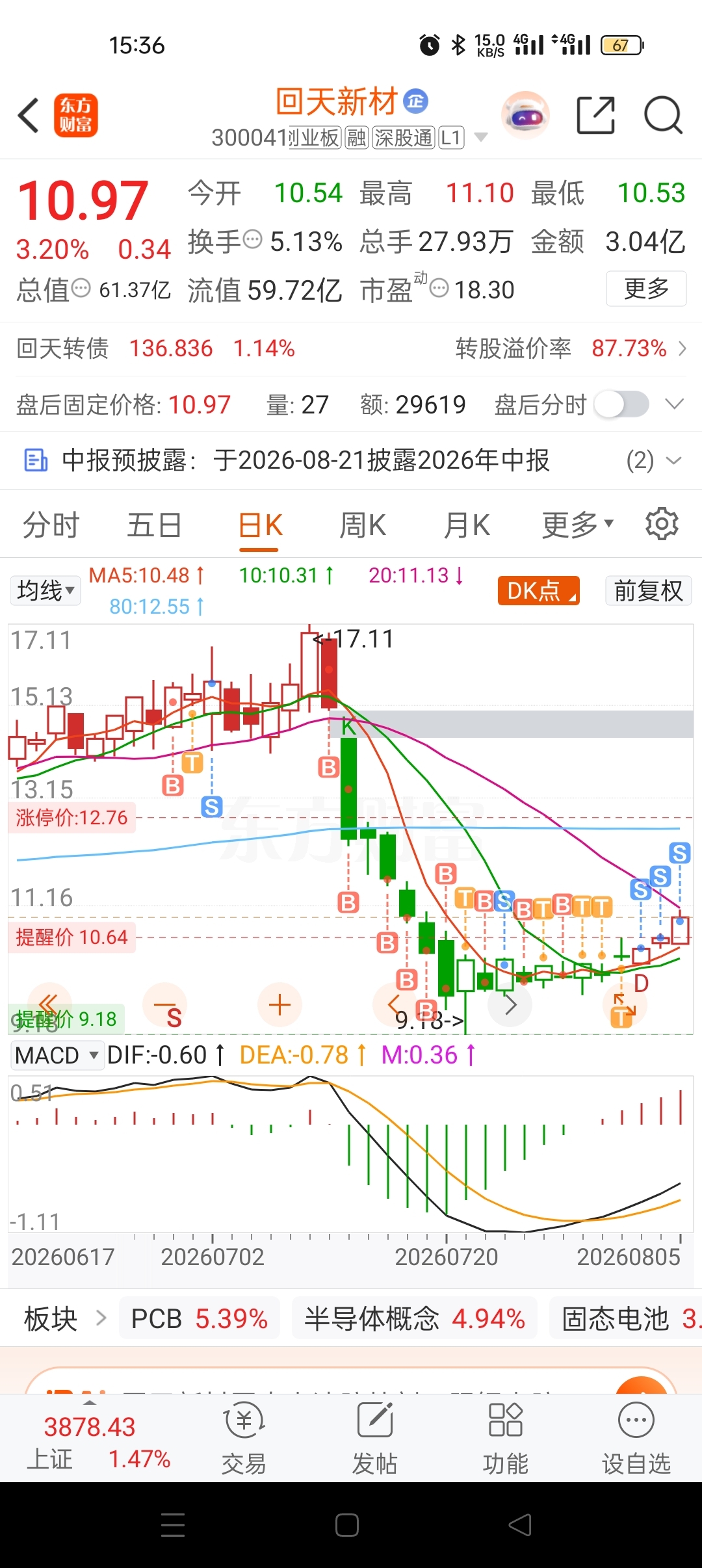
Task: Open the robot assistant avatar
Action: point(525,116)
